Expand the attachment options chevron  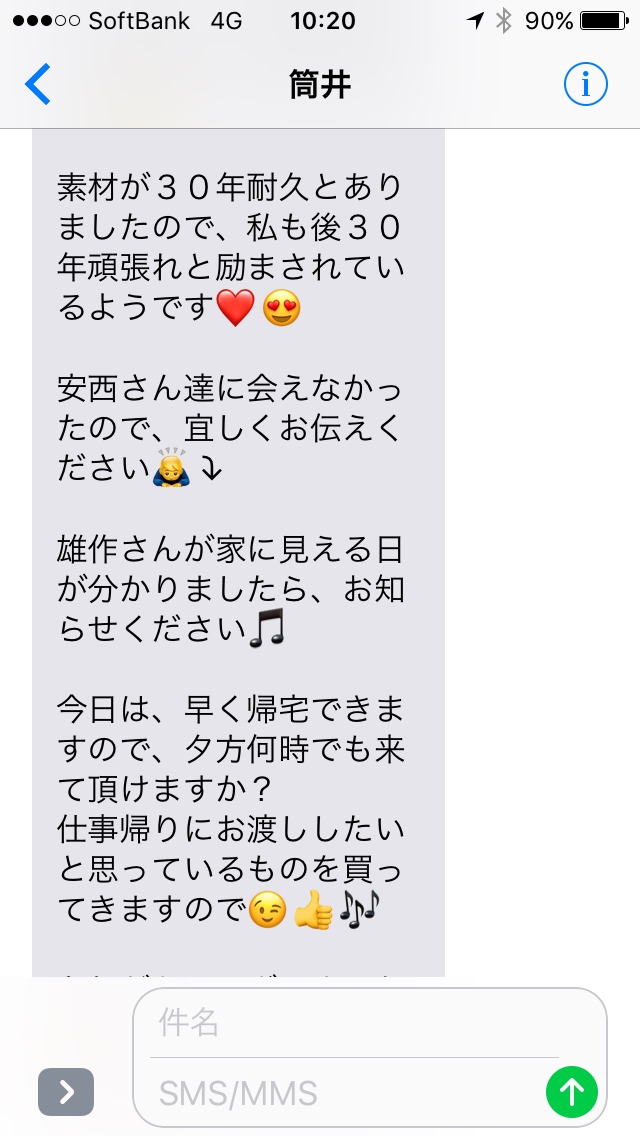coord(66,1092)
